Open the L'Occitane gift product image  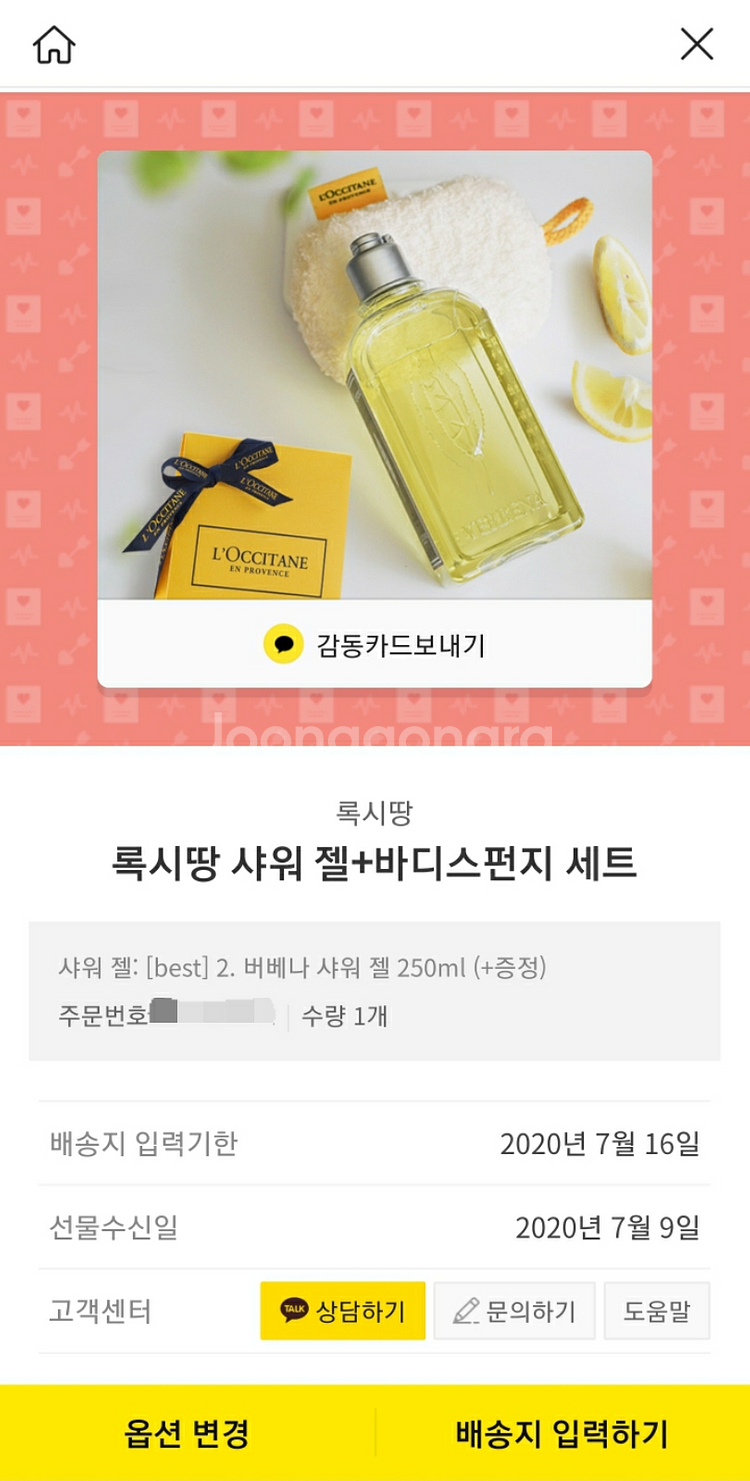(374, 375)
